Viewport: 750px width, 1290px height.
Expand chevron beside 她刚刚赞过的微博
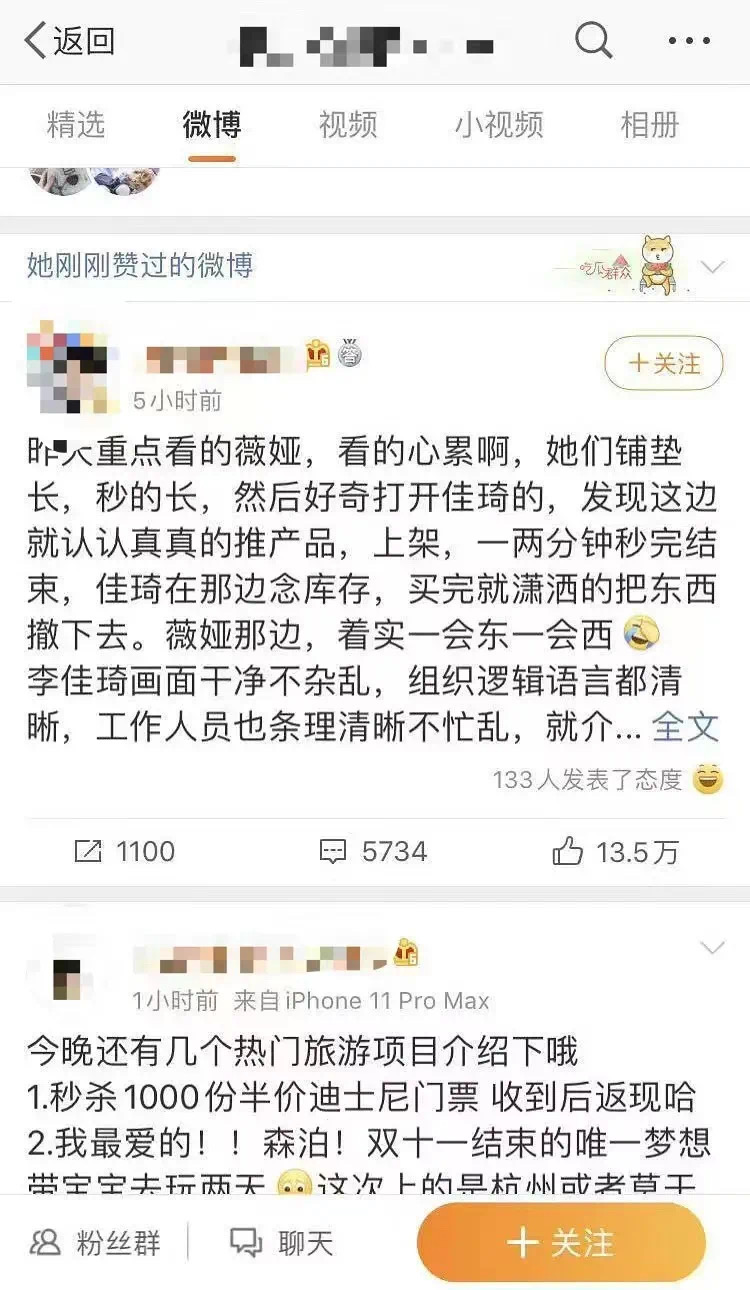coord(712,267)
